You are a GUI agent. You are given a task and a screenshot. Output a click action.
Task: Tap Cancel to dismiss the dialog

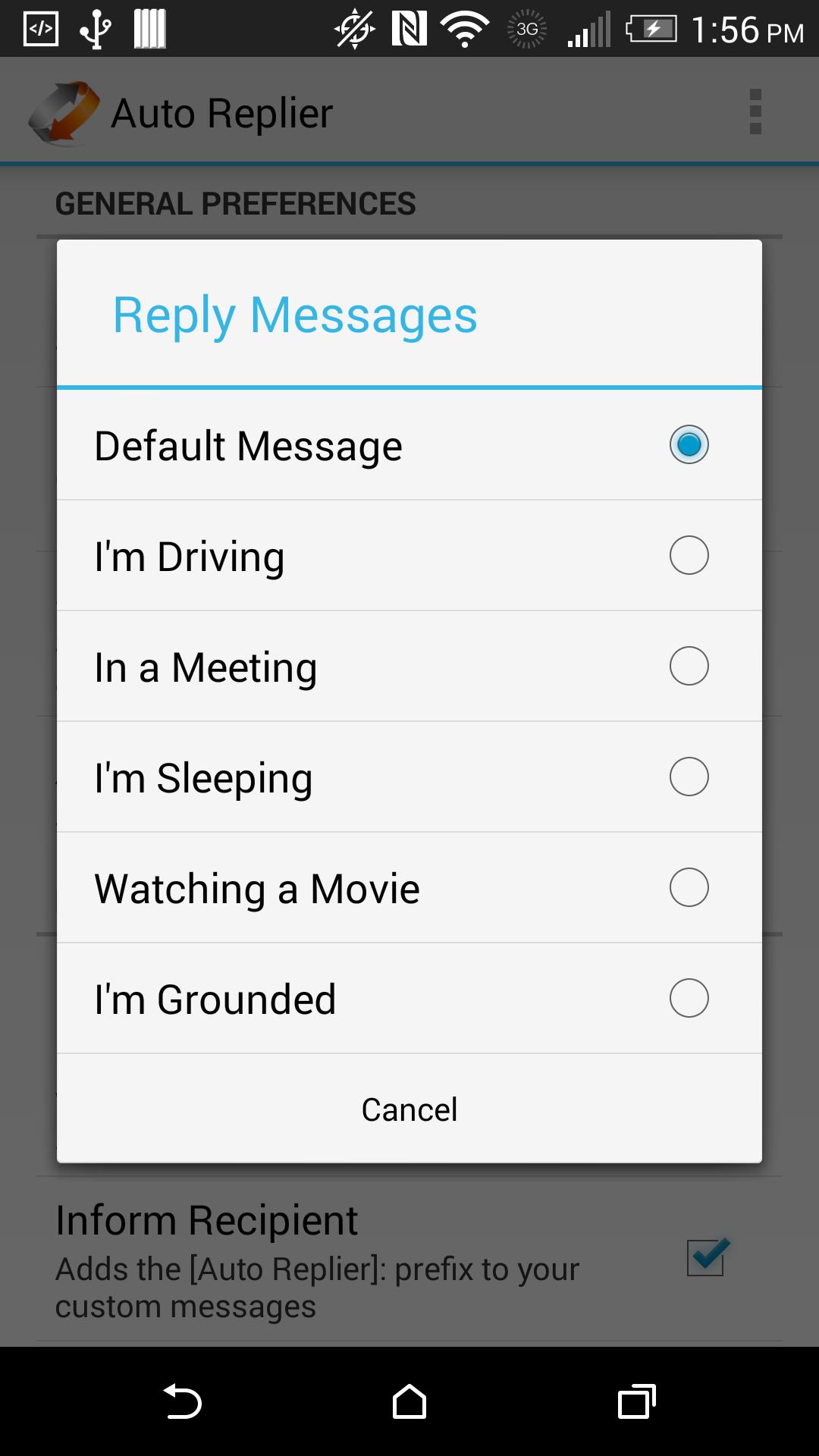click(x=409, y=1109)
